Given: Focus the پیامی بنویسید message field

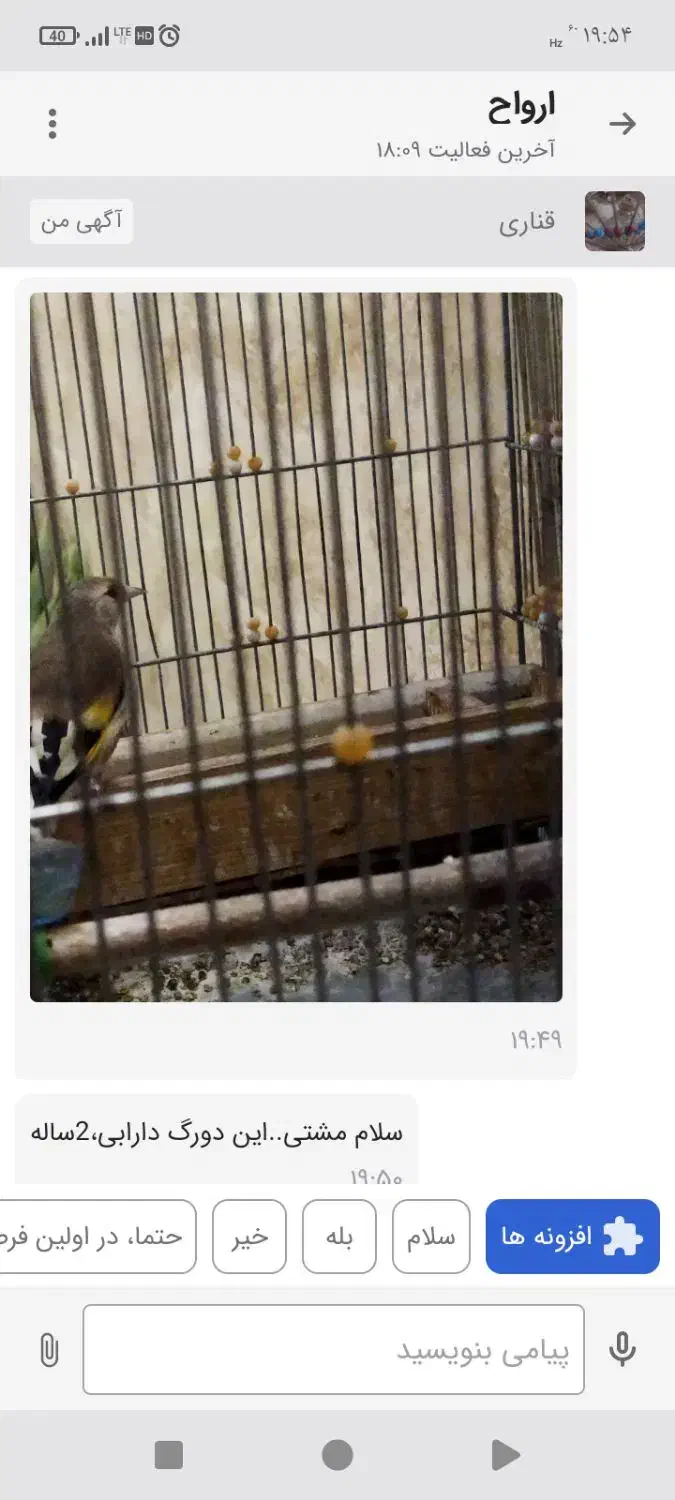Looking at the screenshot, I should 334,1349.
